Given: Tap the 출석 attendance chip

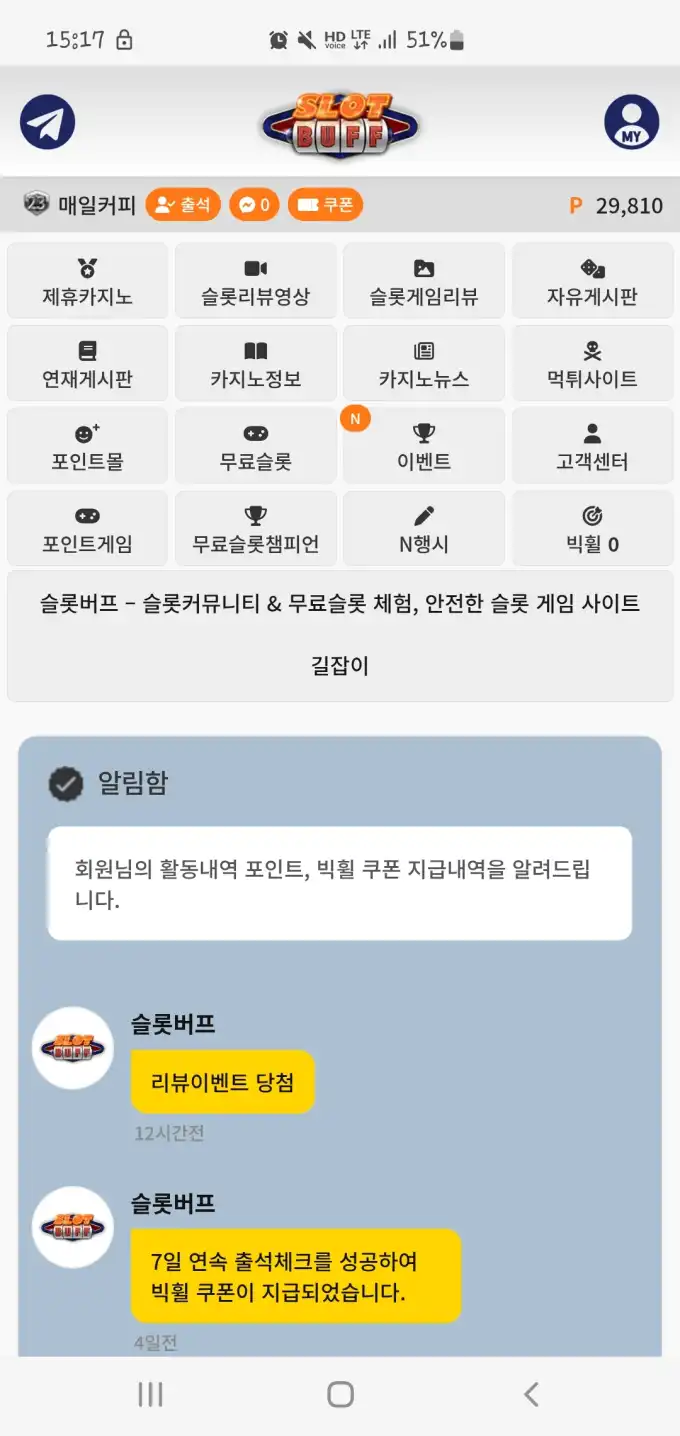Looking at the screenshot, I should [183, 205].
